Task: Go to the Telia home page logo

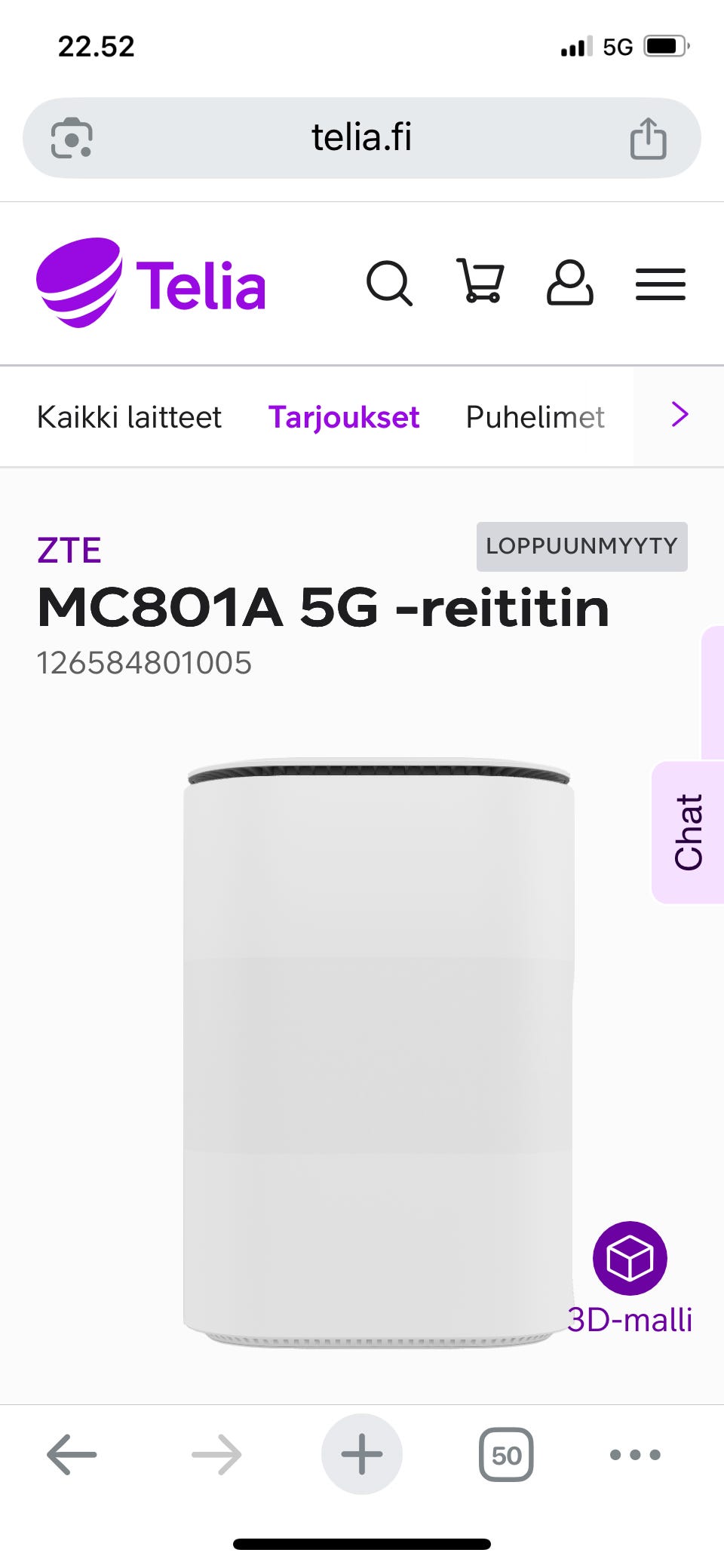Action: point(151,284)
